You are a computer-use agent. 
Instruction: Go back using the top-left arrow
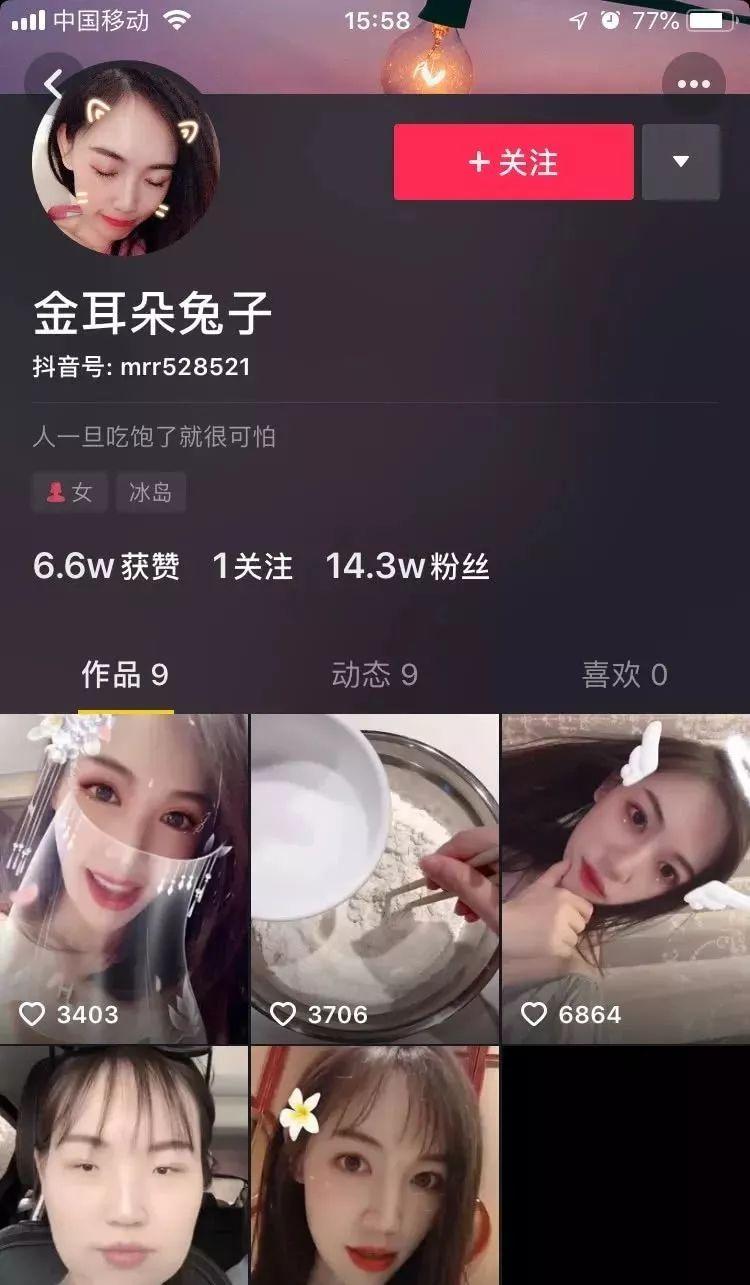(52, 84)
